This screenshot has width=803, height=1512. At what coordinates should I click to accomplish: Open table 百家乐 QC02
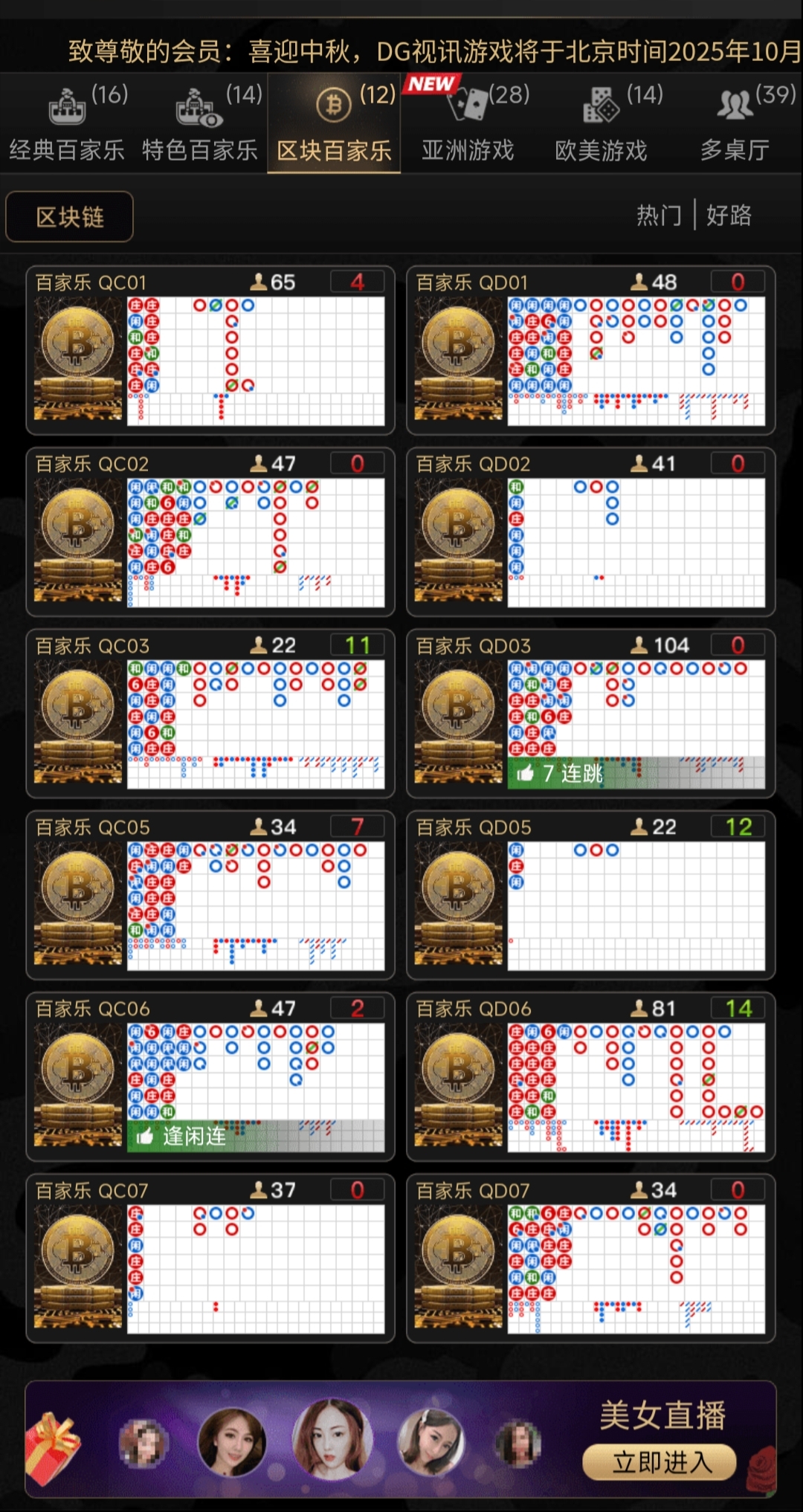click(x=210, y=532)
